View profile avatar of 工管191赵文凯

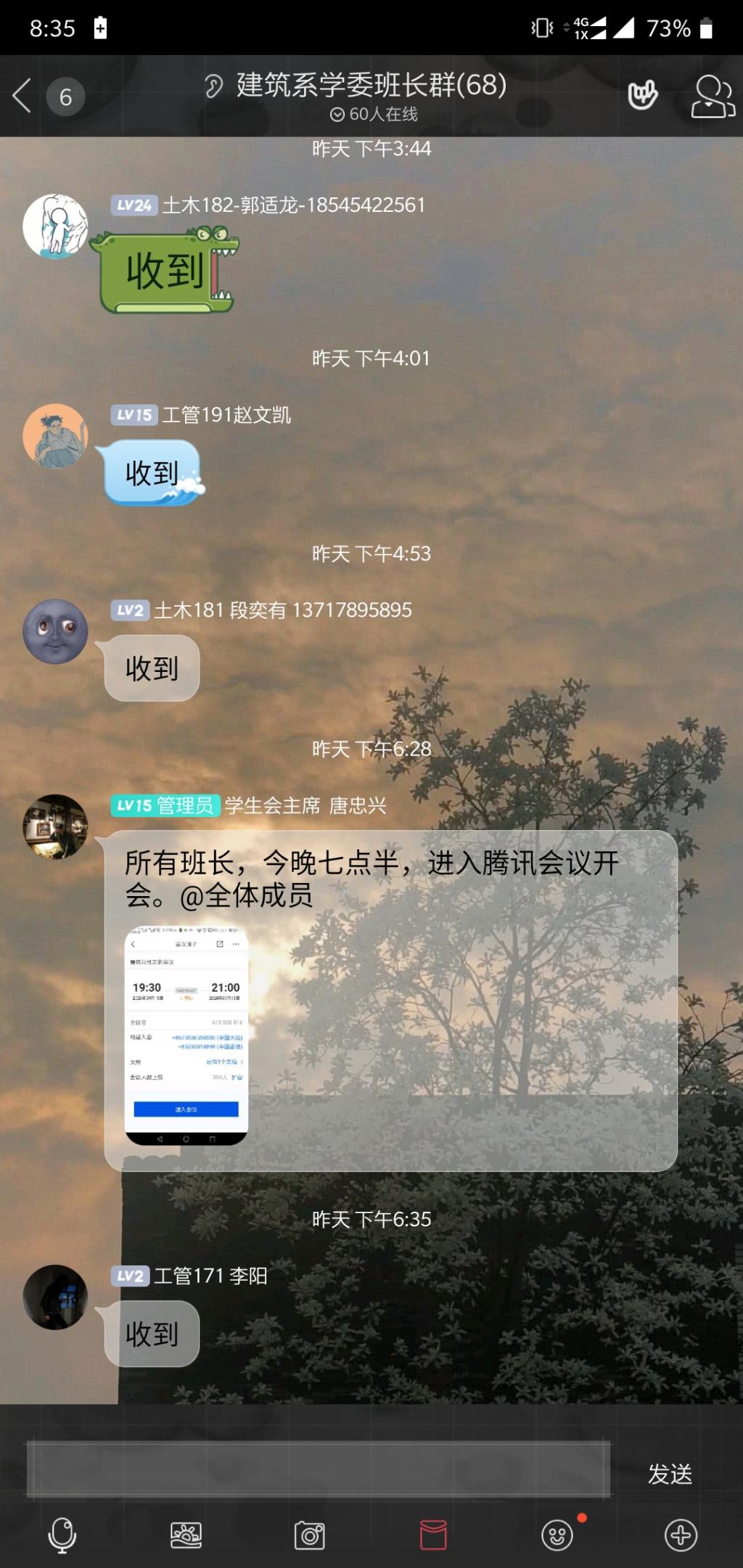55,436
